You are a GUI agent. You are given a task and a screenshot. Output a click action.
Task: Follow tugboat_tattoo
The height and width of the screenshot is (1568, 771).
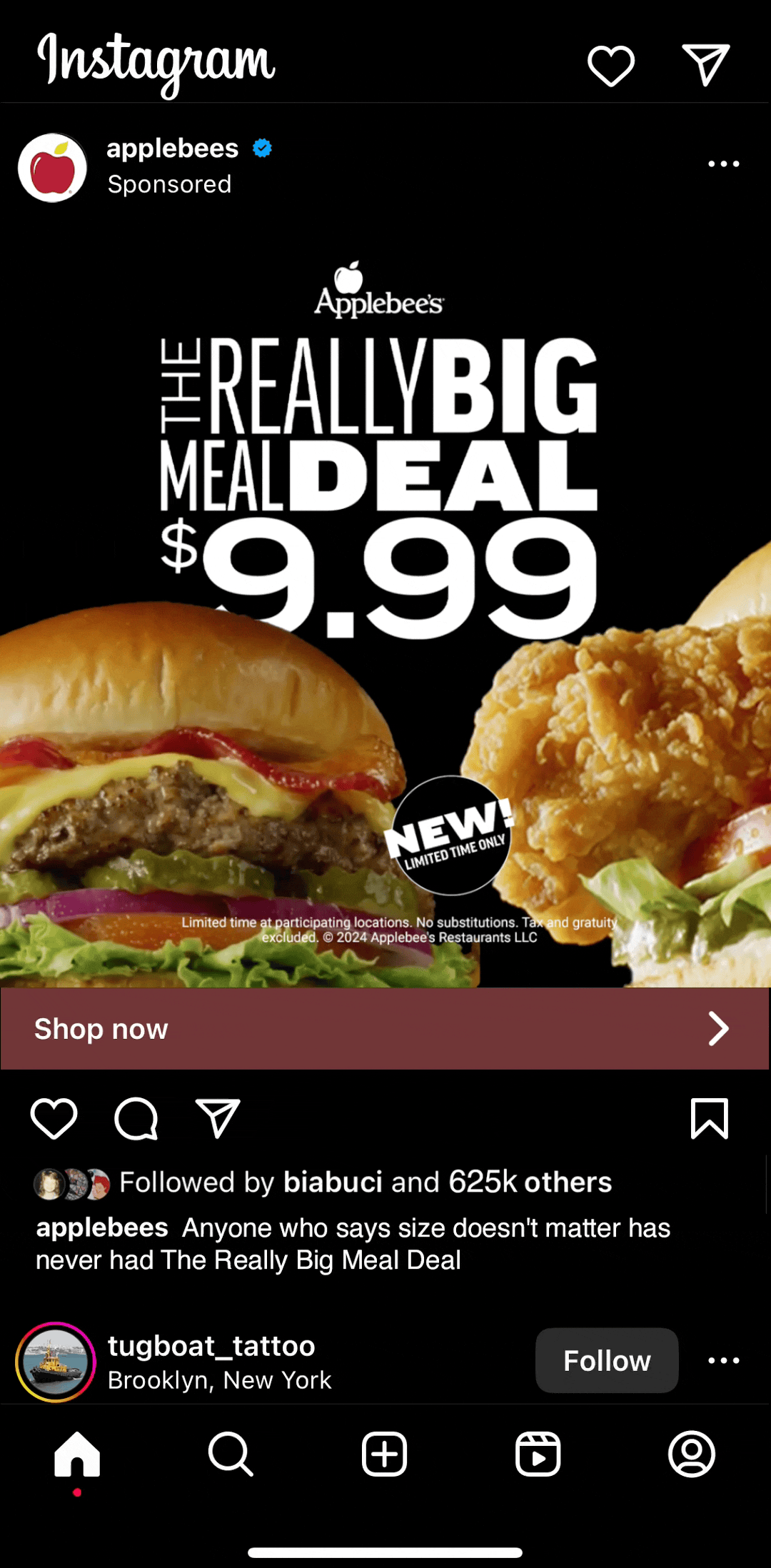click(607, 1360)
